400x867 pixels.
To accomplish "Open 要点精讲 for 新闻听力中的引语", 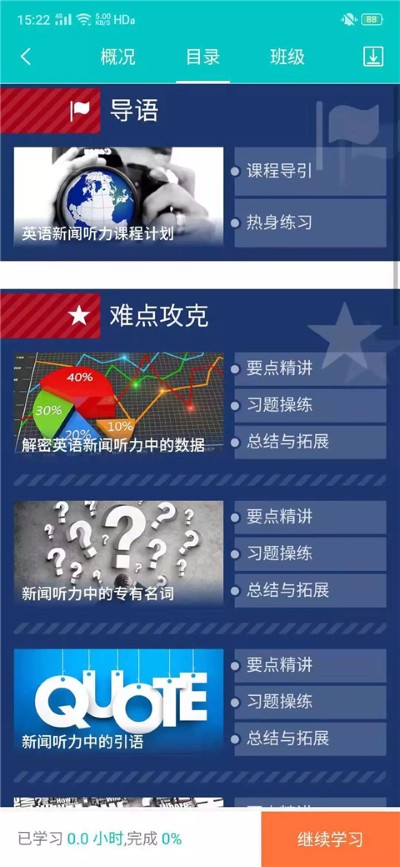I will [310, 665].
